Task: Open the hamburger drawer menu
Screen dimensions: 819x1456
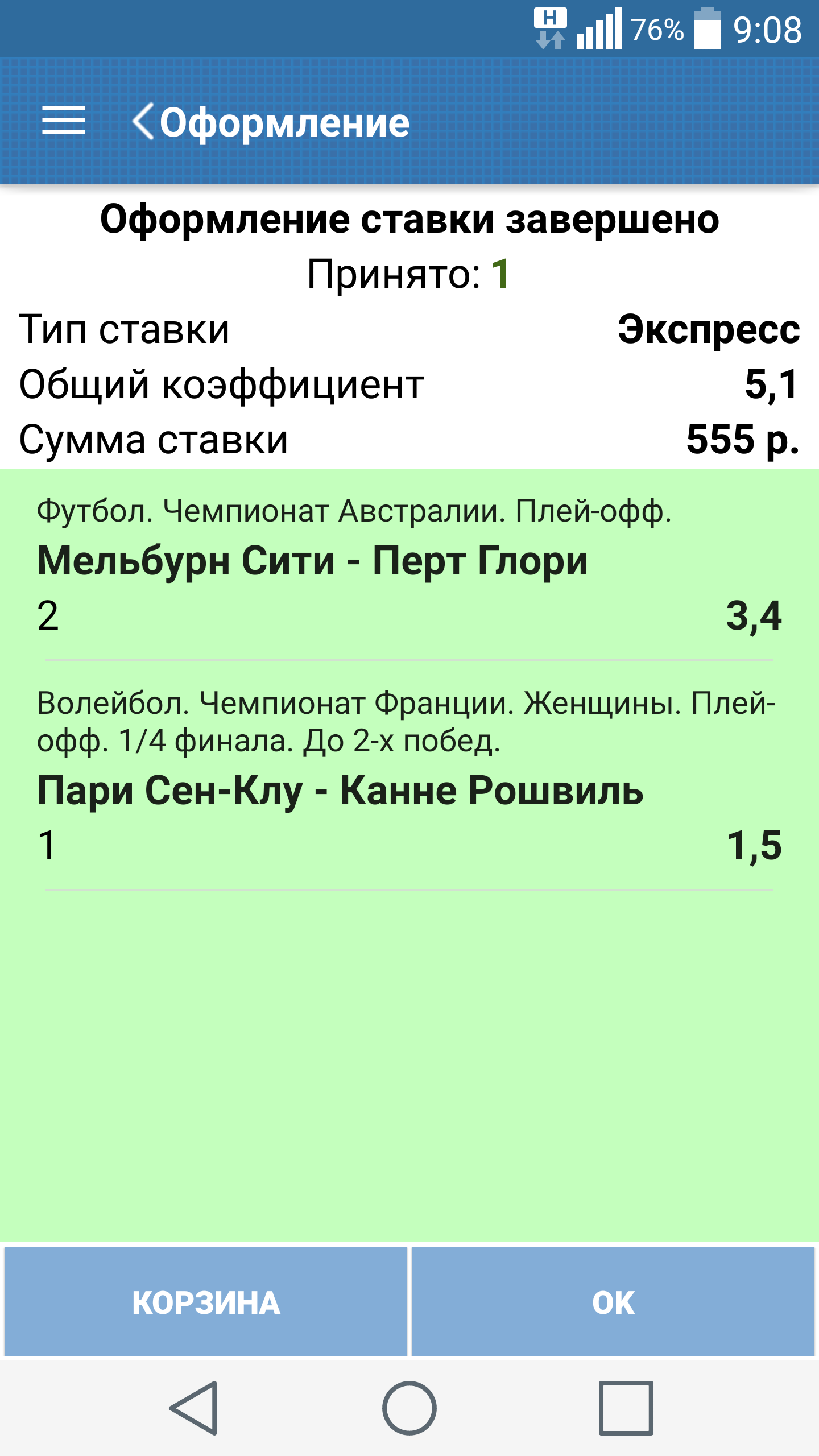Action: [x=64, y=121]
